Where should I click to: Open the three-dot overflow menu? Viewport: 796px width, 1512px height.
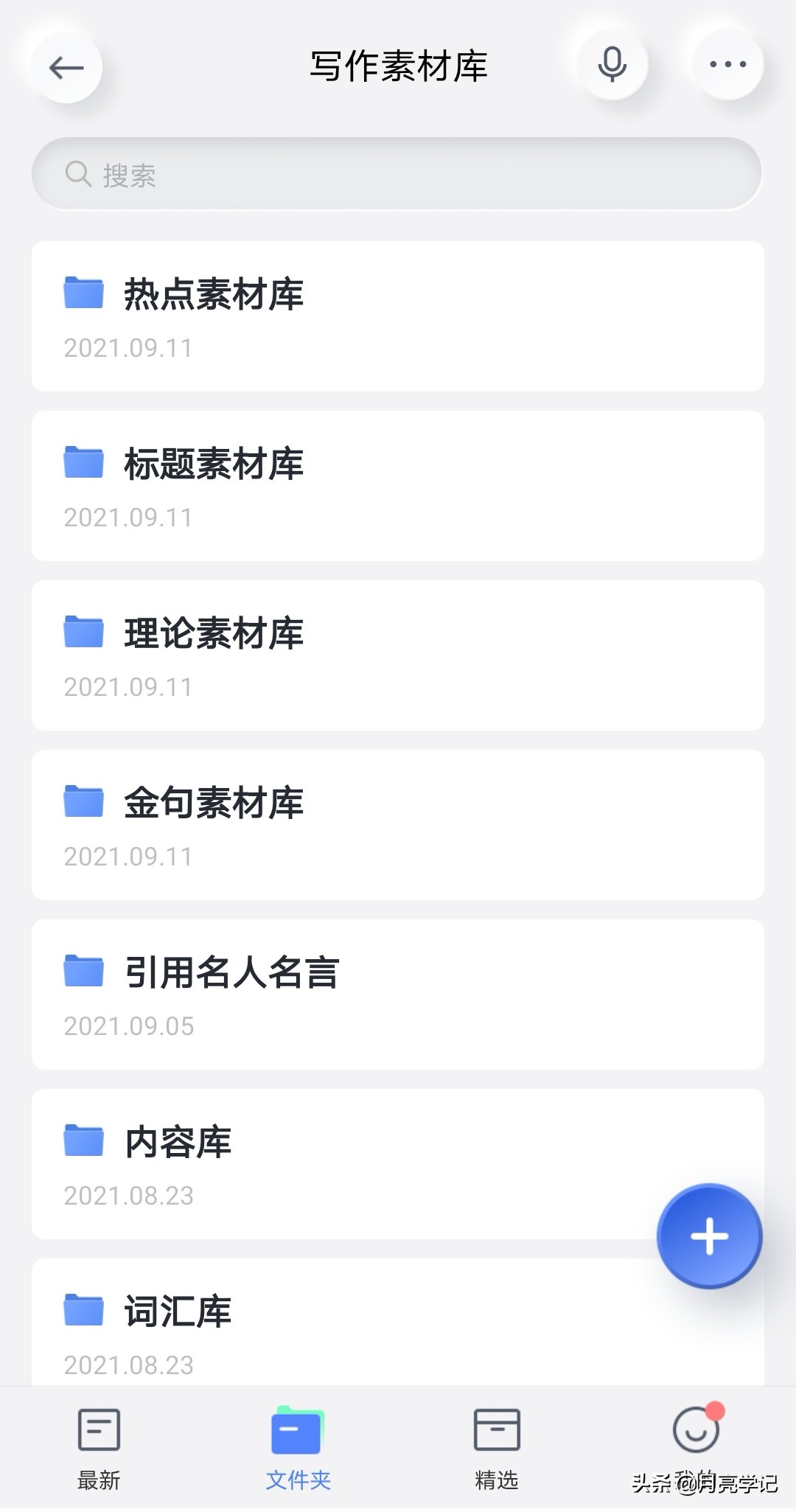(x=727, y=64)
